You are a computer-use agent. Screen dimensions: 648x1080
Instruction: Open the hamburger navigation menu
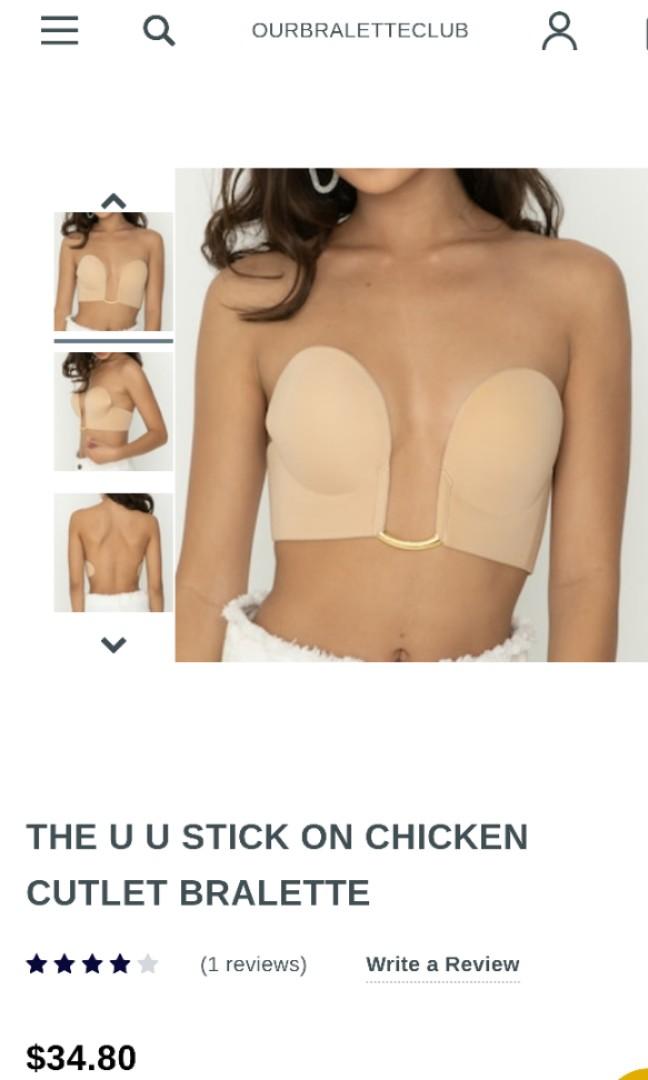pyautogui.click(x=59, y=31)
